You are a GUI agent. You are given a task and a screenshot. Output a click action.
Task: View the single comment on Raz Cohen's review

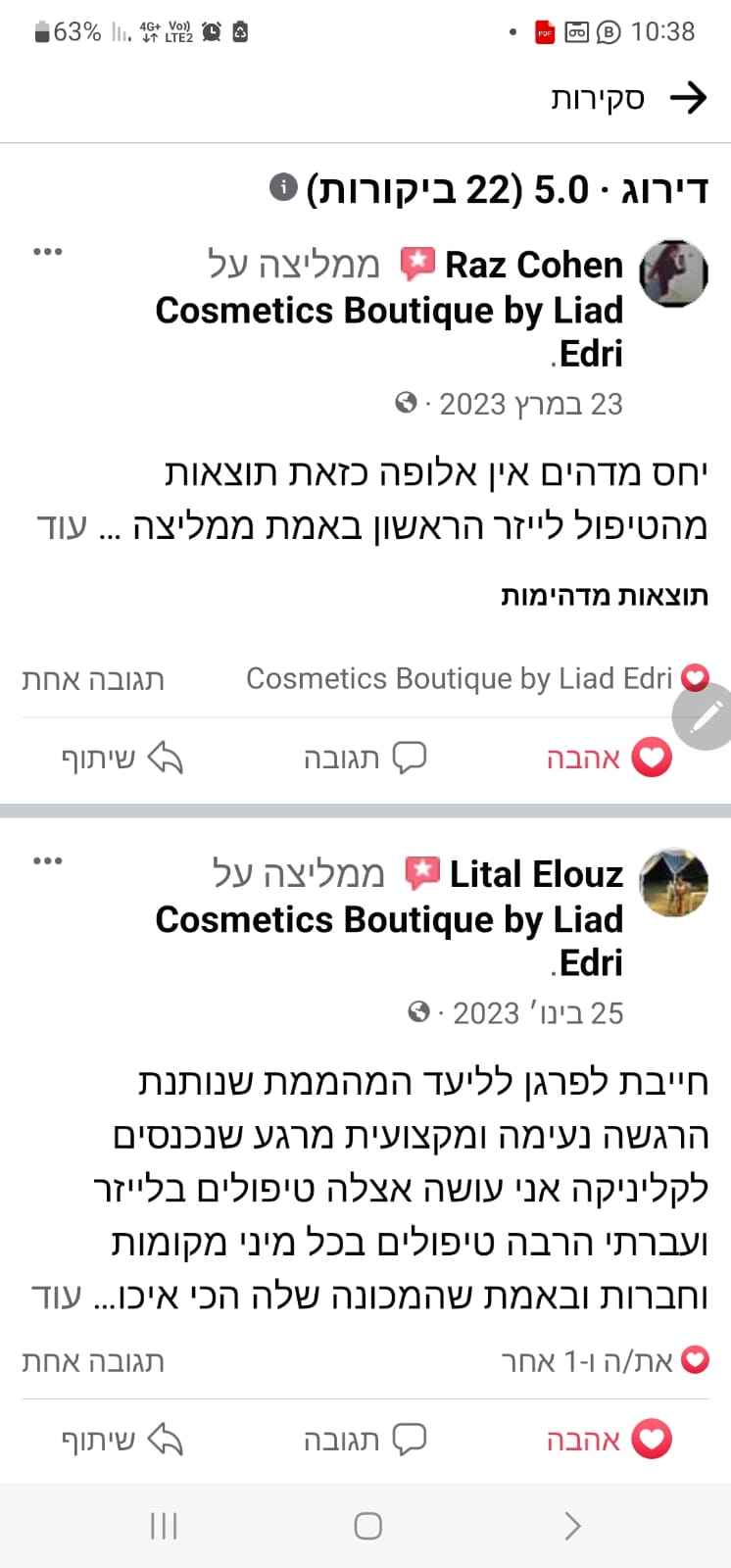93,679
